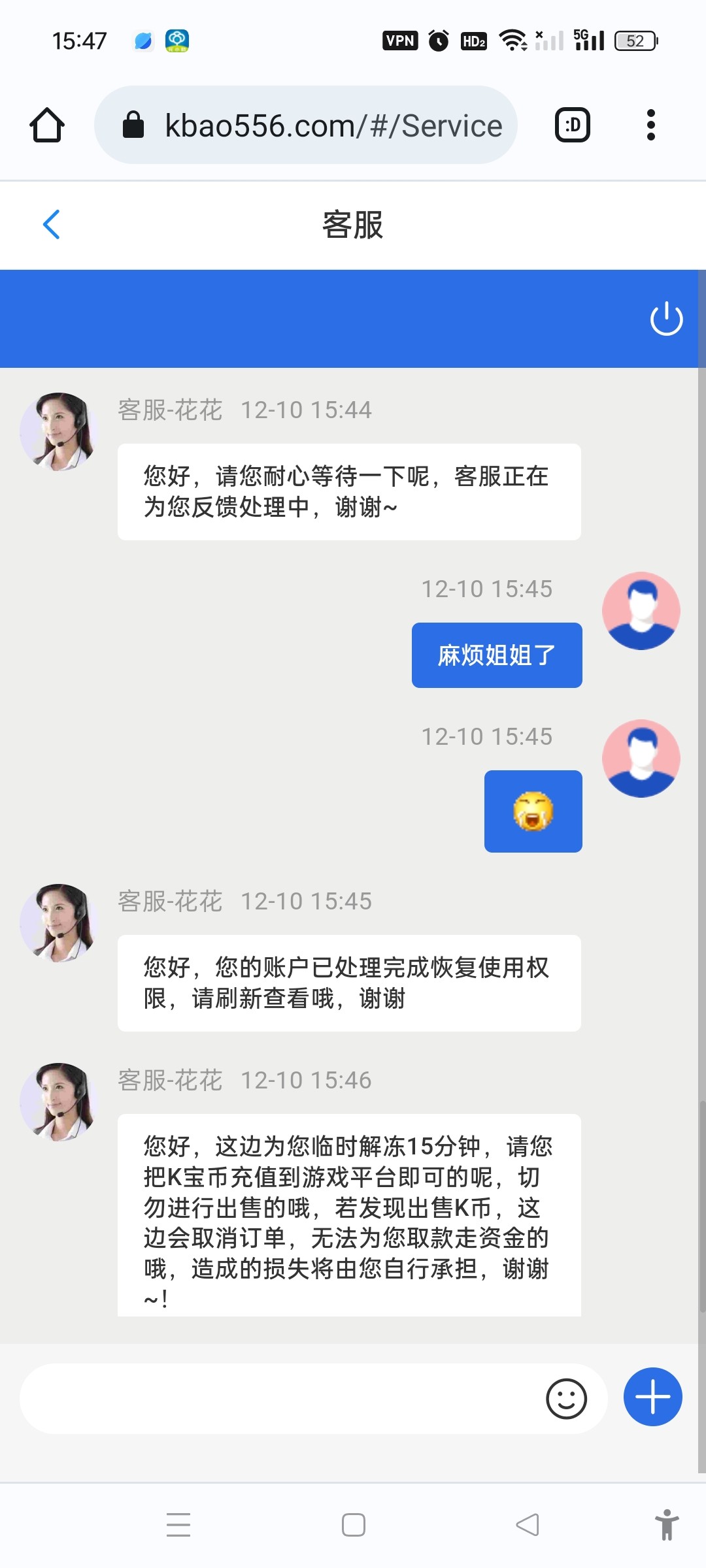Go to the system home screen
Screen dimensions: 706x1568
point(353,1525)
